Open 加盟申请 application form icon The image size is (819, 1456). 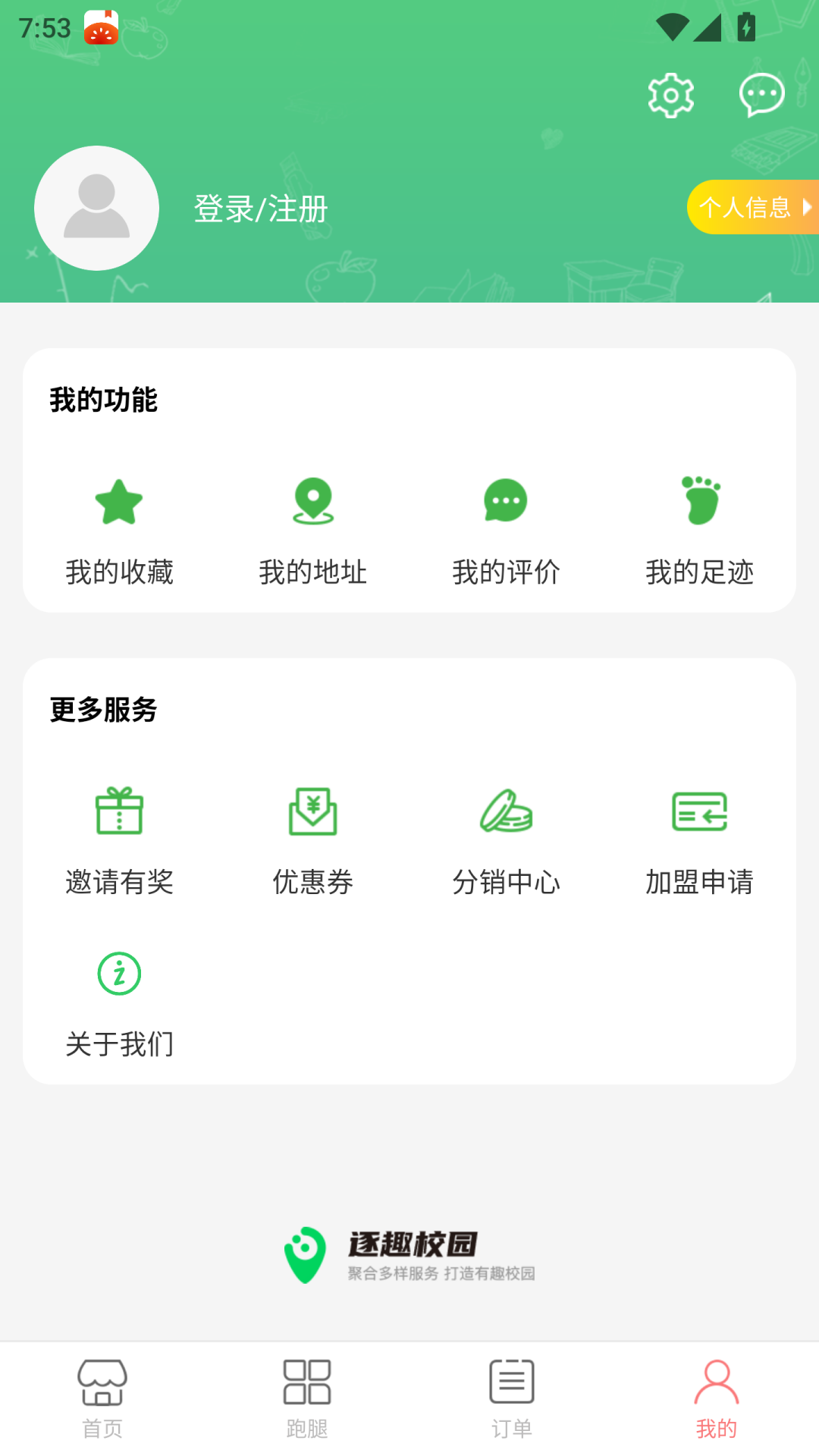tap(700, 810)
